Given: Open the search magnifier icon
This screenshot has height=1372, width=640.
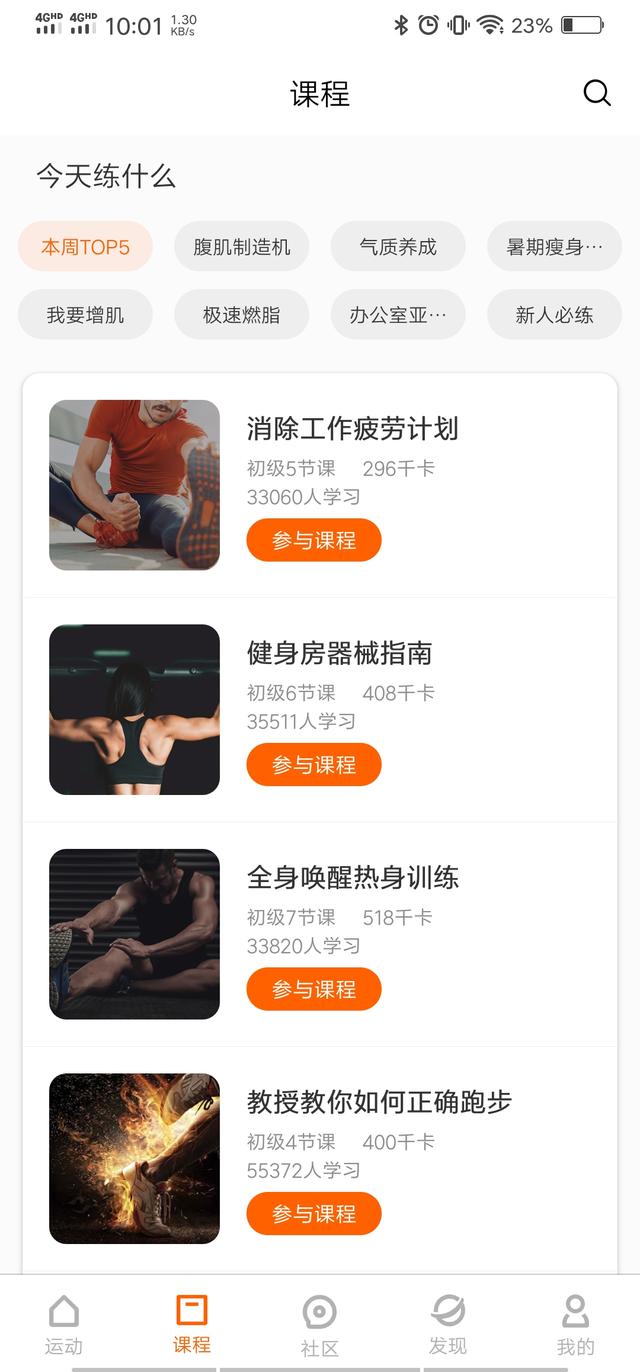Looking at the screenshot, I should (x=597, y=93).
